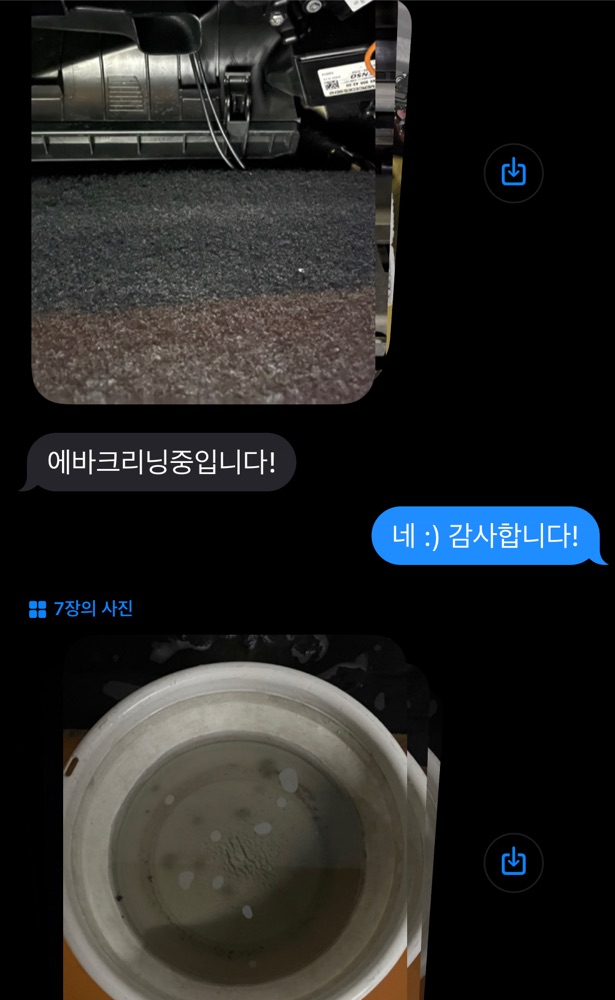Save the car interior photo stack
The image size is (615, 1000).
click(514, 173)
